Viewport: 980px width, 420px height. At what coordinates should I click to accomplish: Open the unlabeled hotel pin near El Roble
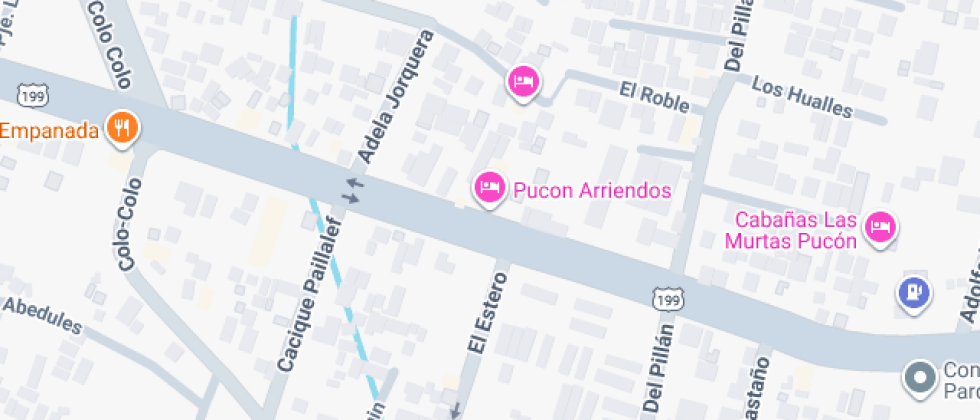tap(521, 81)
